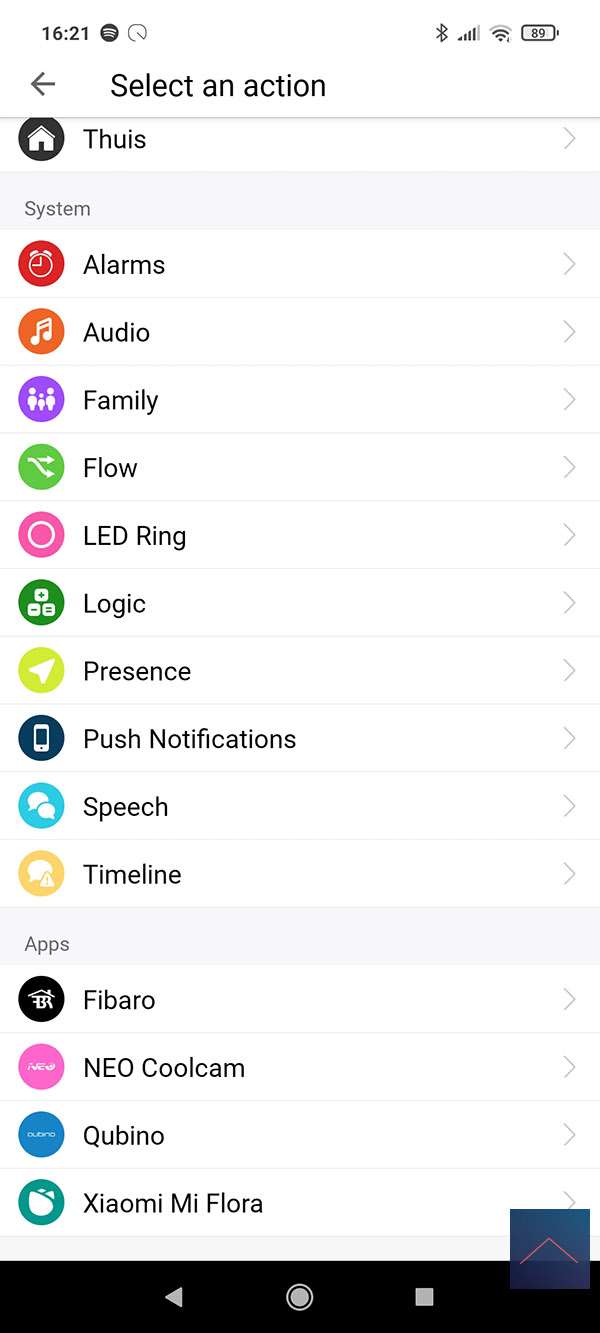Open Push Notifications actions

pyautogui.click(x=300, y=739)
